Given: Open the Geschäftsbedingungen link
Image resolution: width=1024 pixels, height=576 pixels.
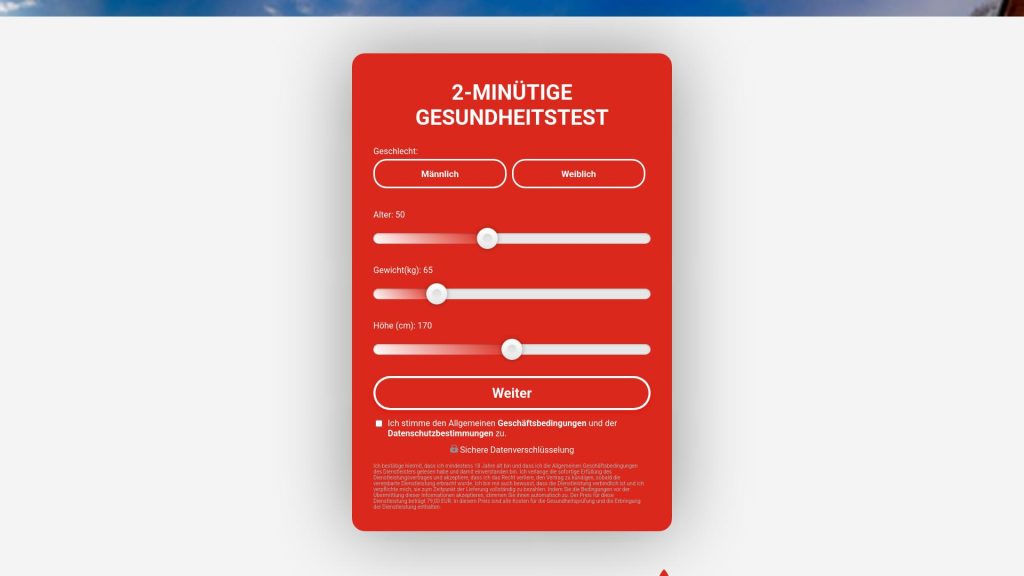Looking at the screenshot, I should pyautogui.click(x=541, y=423).
